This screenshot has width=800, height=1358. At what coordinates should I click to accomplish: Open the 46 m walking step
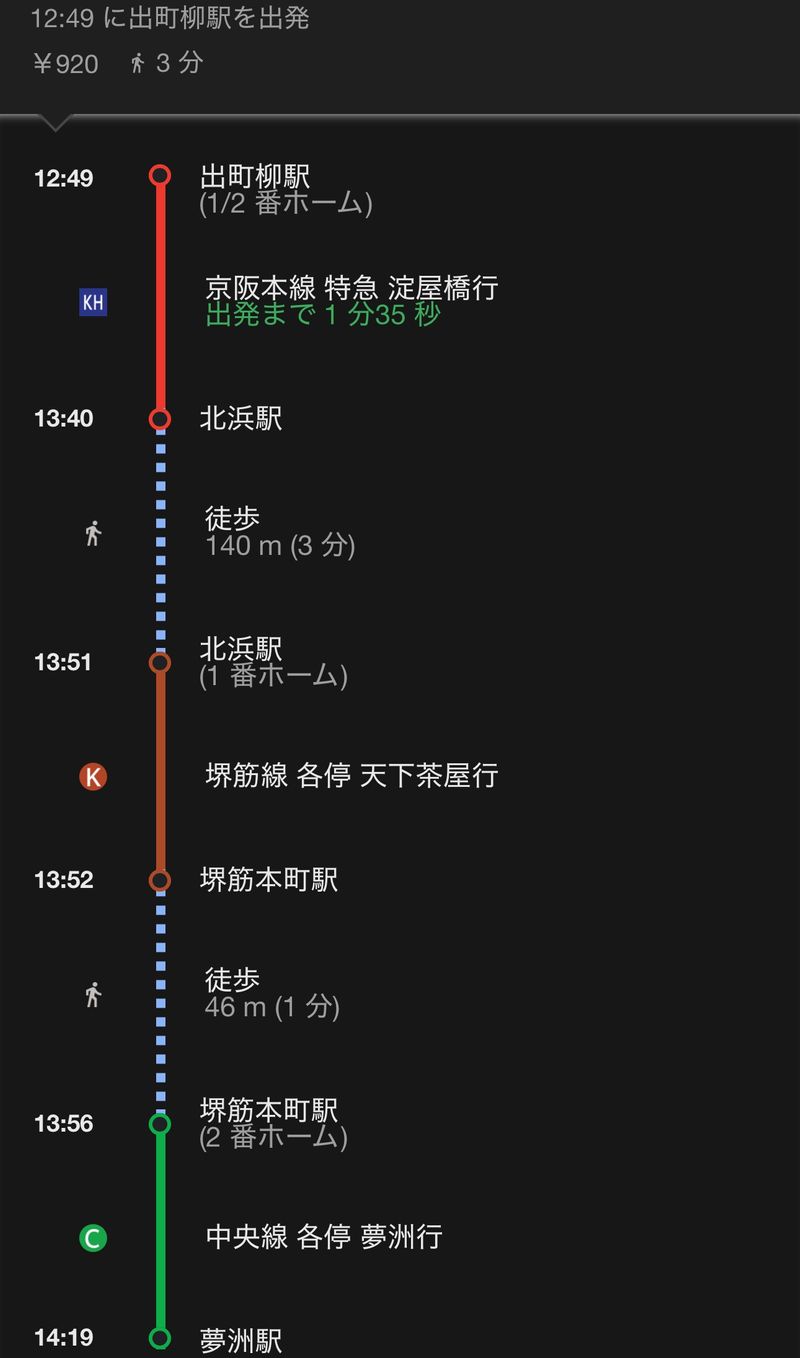[x=272, y=993]
